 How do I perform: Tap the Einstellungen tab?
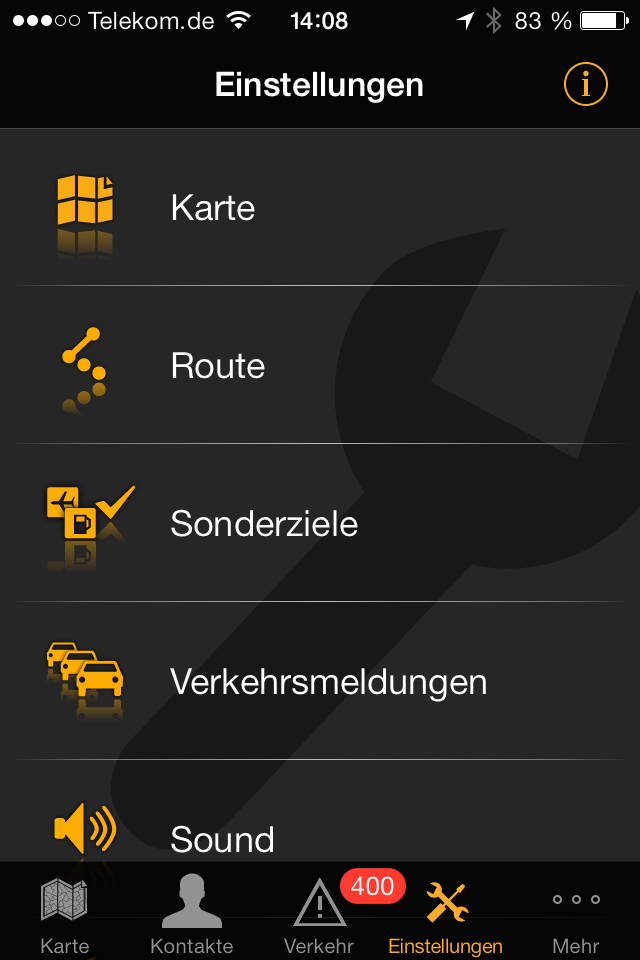[x=446, y=913]
